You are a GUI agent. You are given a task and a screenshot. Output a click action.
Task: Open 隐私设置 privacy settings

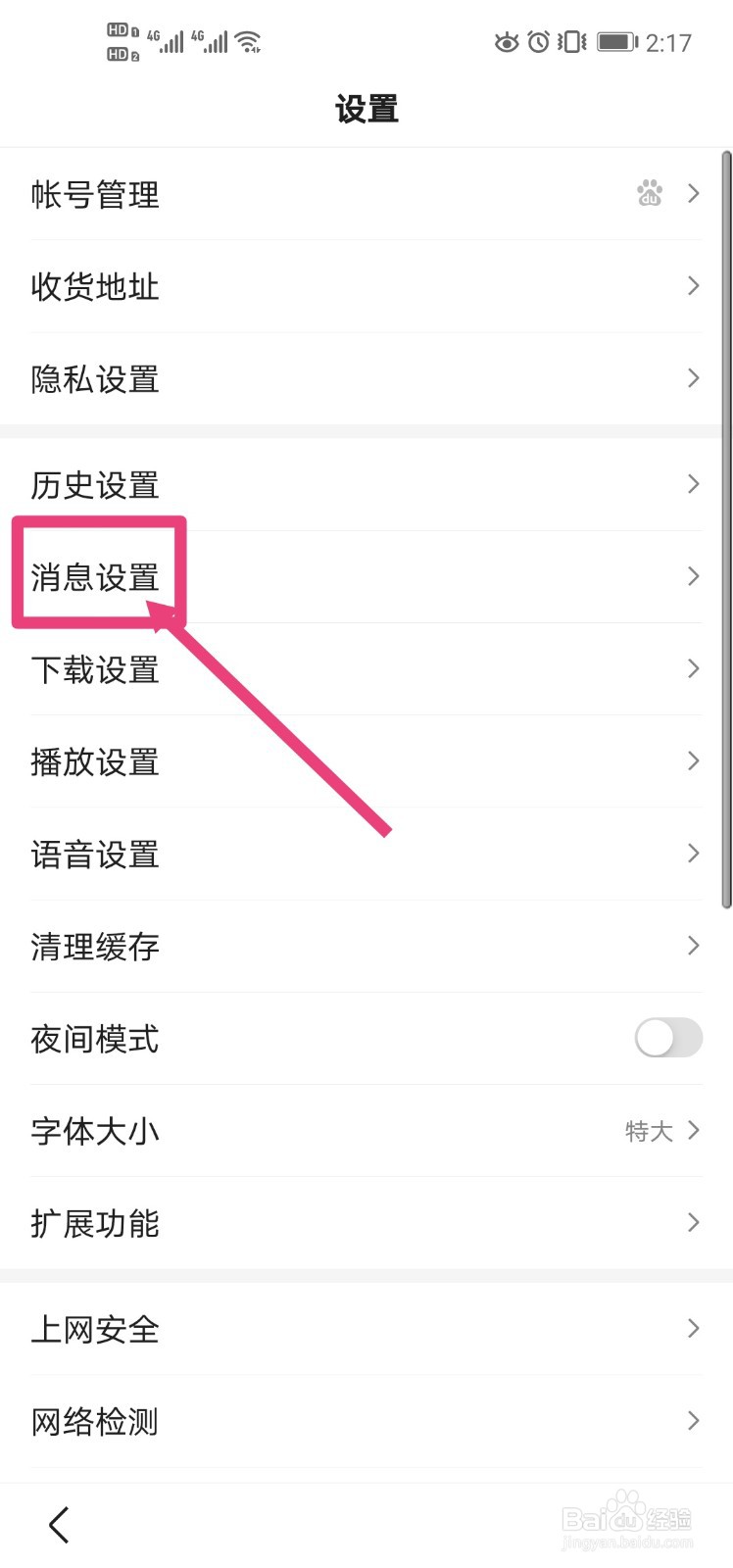pyautogui.click(x=94, y=379)
